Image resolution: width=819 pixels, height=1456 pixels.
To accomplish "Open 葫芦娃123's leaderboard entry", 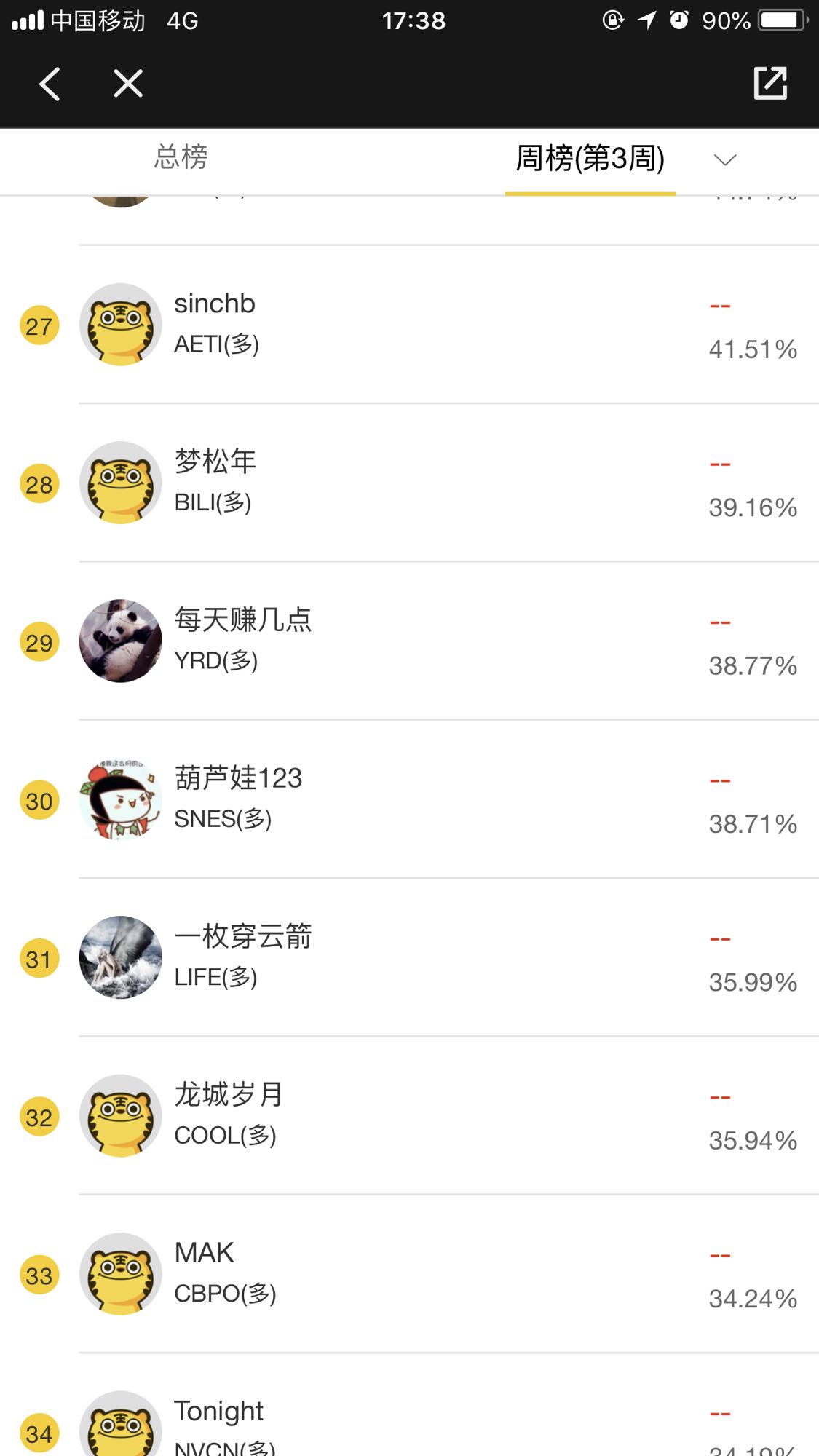I will (437, 799).
